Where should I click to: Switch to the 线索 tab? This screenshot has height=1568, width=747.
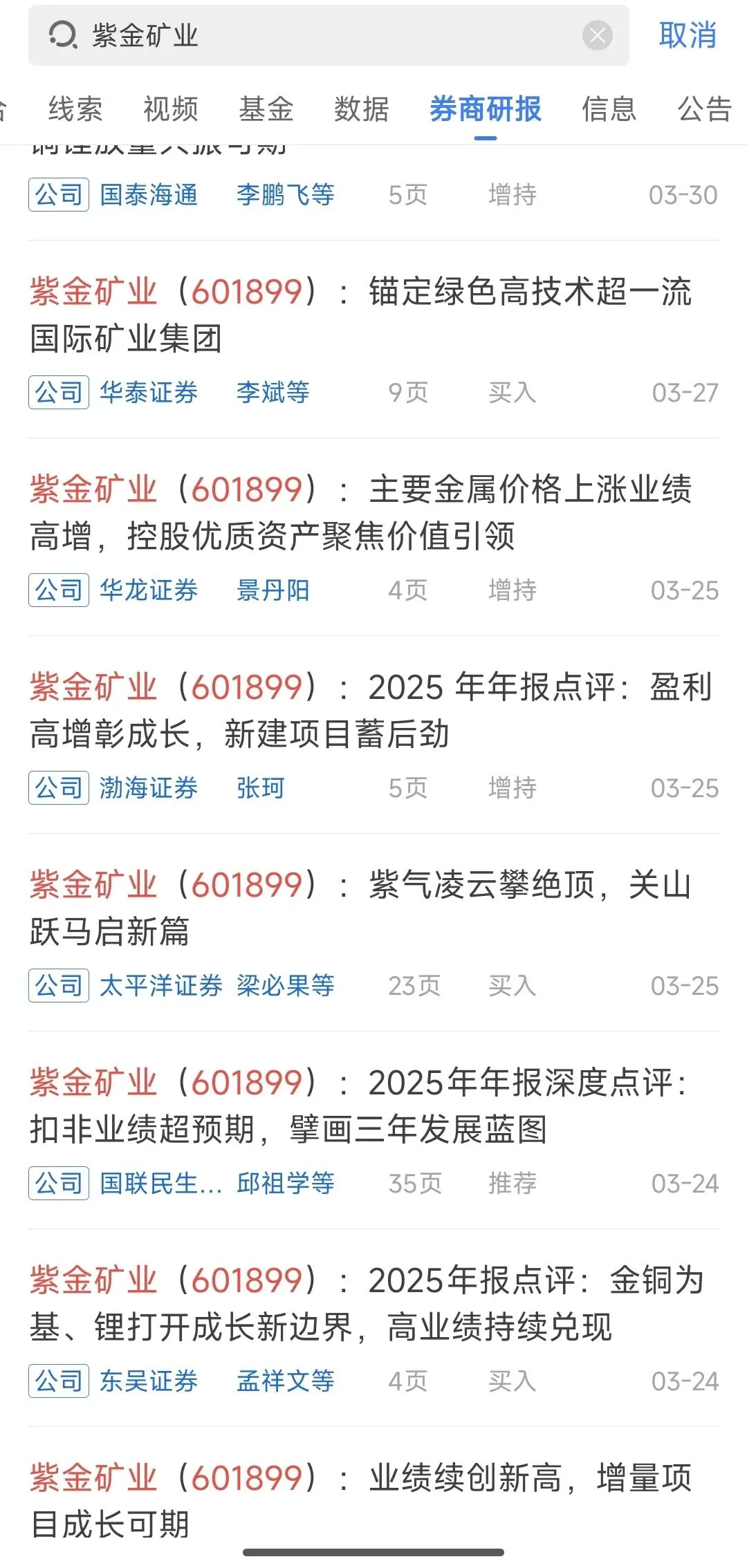(x=75, y=109)
